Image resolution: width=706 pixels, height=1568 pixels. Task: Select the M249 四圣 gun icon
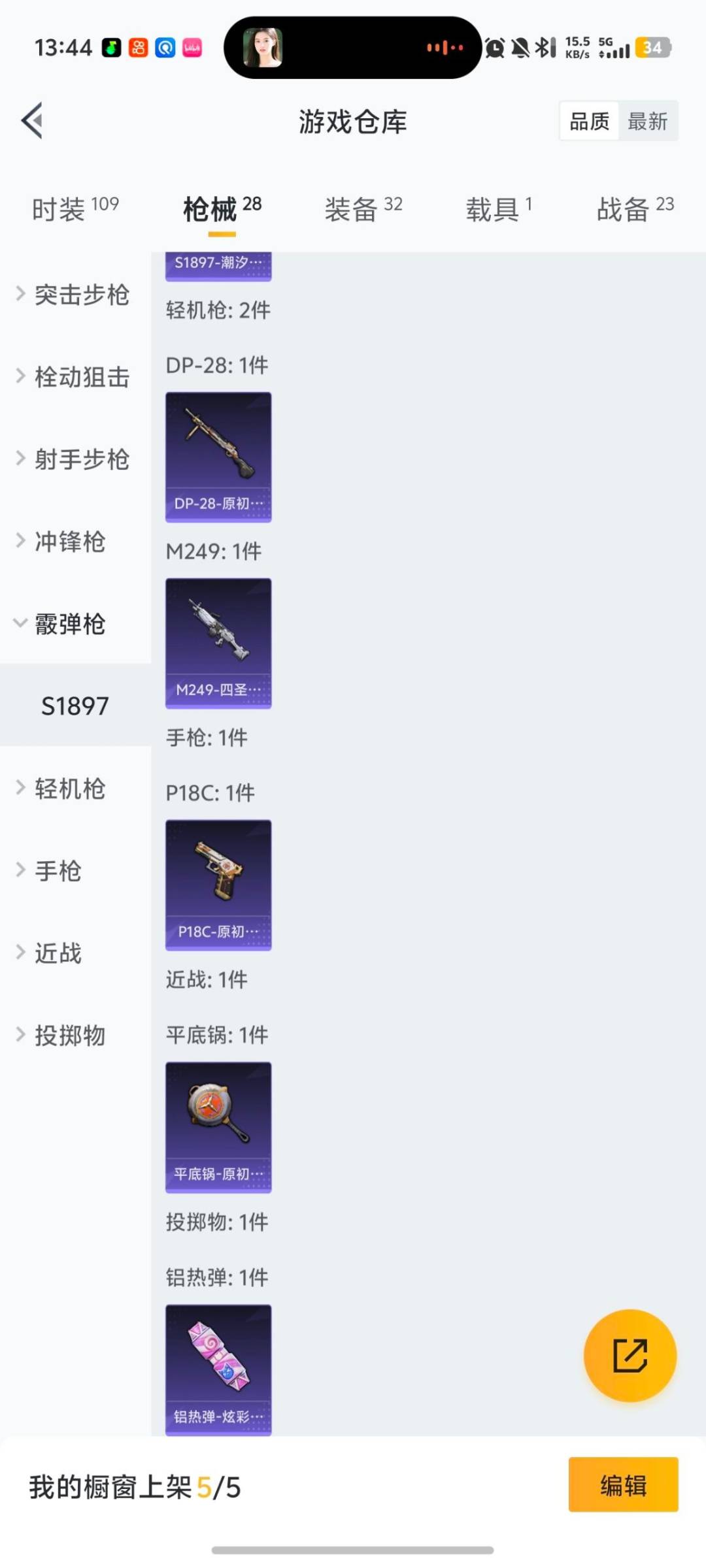pyautogui.click(x=218, y=642)
